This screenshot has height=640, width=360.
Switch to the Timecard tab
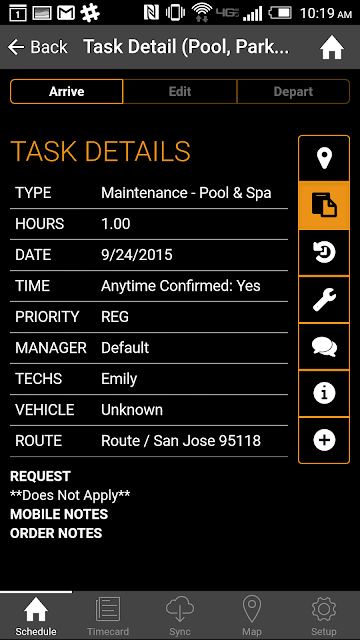point(108,616)
